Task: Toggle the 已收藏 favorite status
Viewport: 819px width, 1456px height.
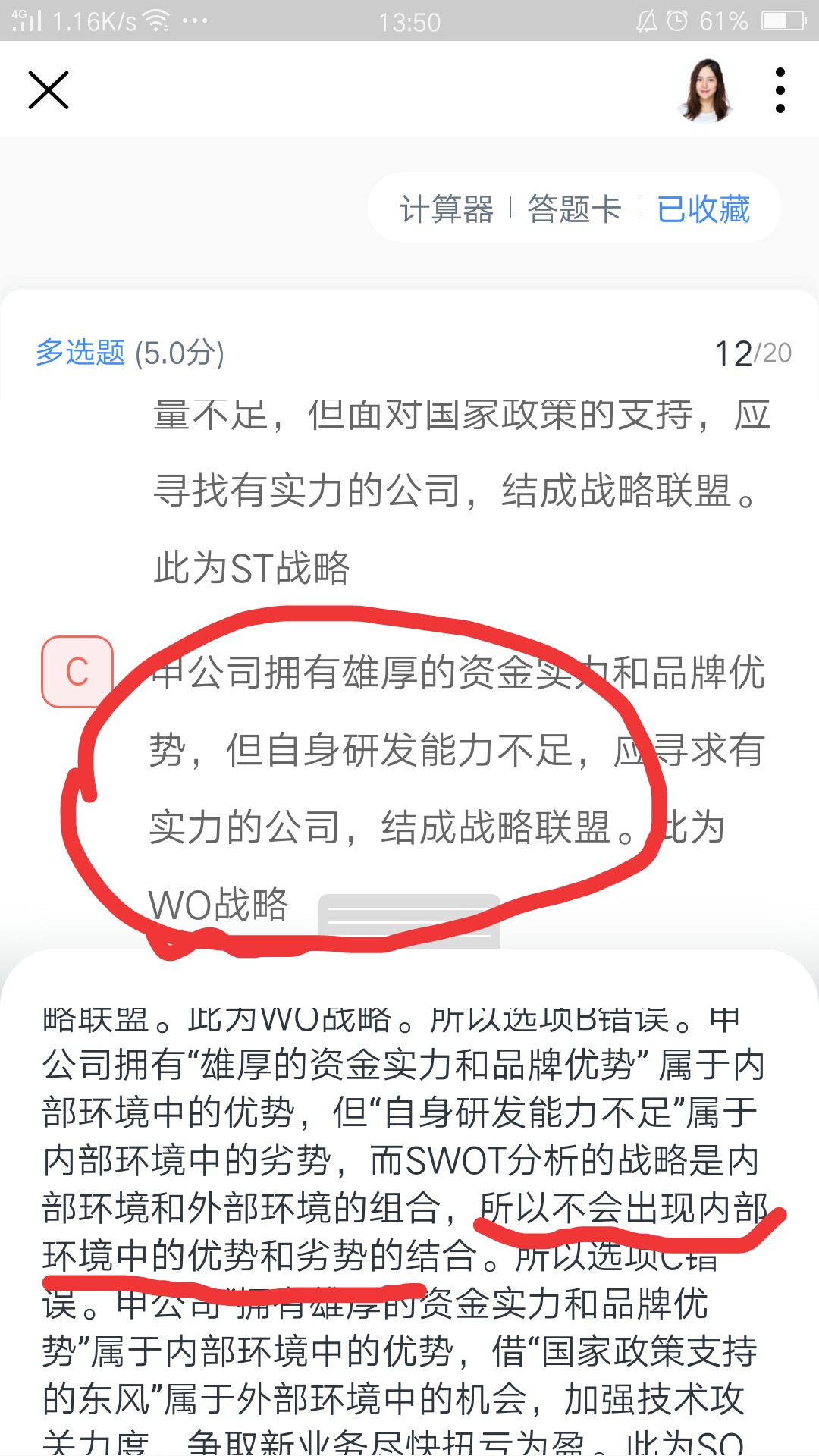Action: coord(703,209)
